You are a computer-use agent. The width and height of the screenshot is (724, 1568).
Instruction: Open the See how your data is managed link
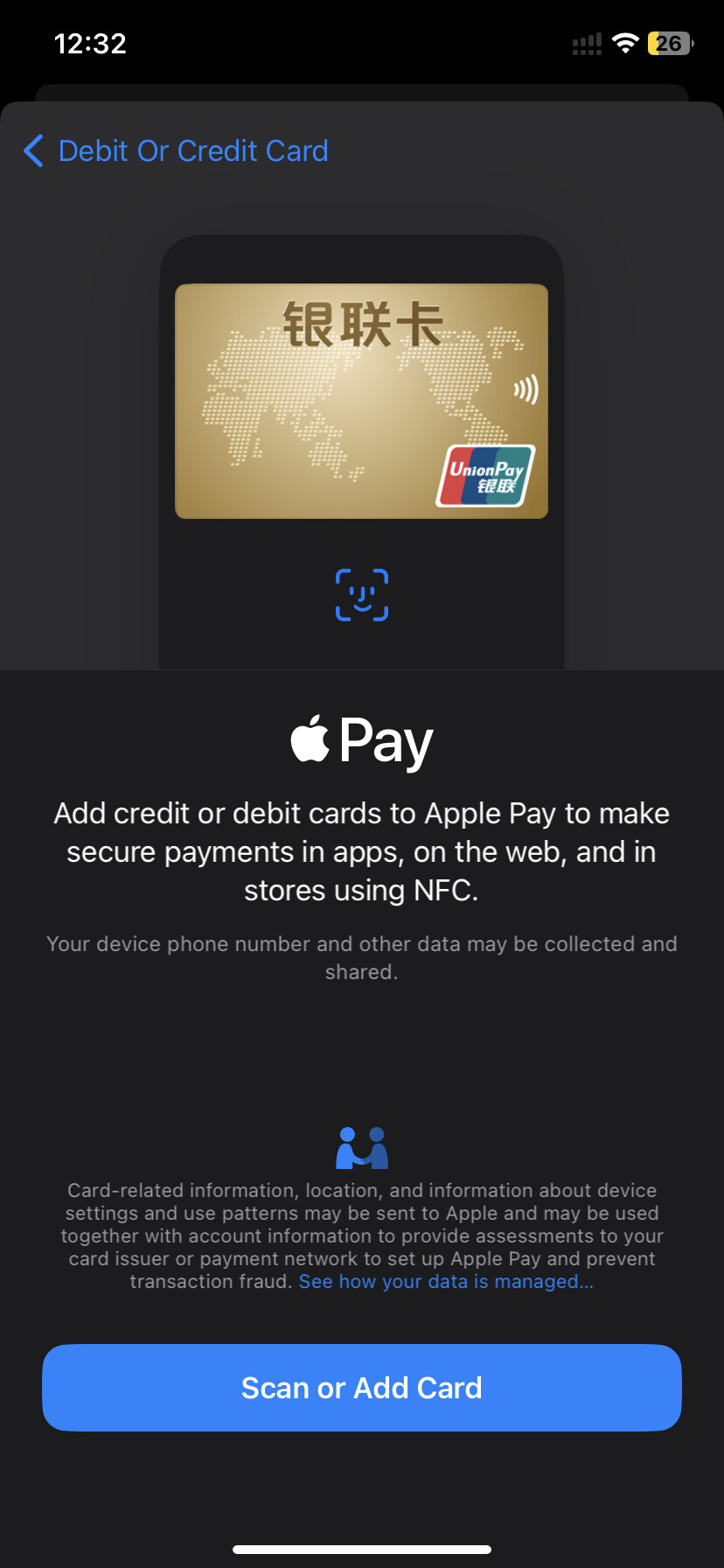[446, 1282]
